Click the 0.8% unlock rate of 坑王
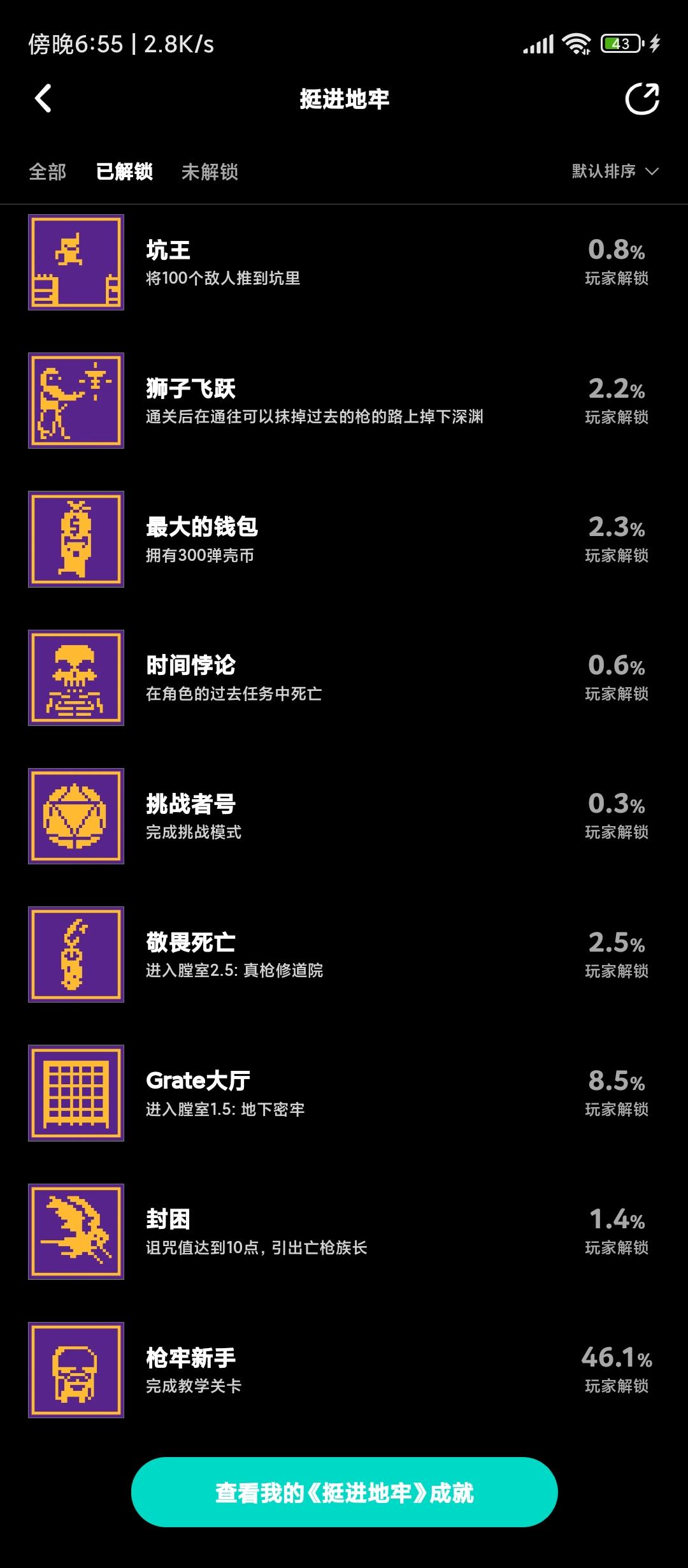The width and height of the screenshot is (688, 1568). 617,249
